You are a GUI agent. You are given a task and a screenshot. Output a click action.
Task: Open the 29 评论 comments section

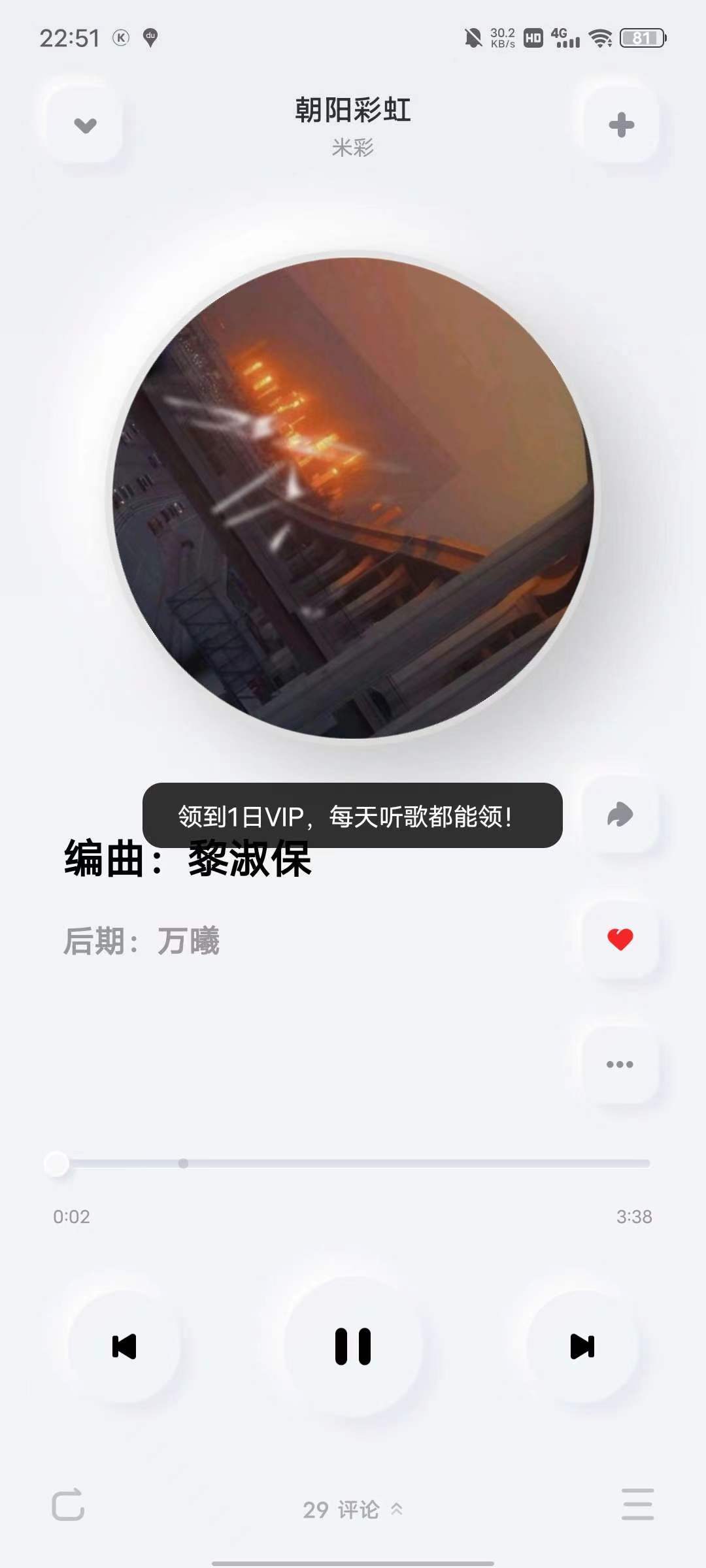coord(352,1510)
